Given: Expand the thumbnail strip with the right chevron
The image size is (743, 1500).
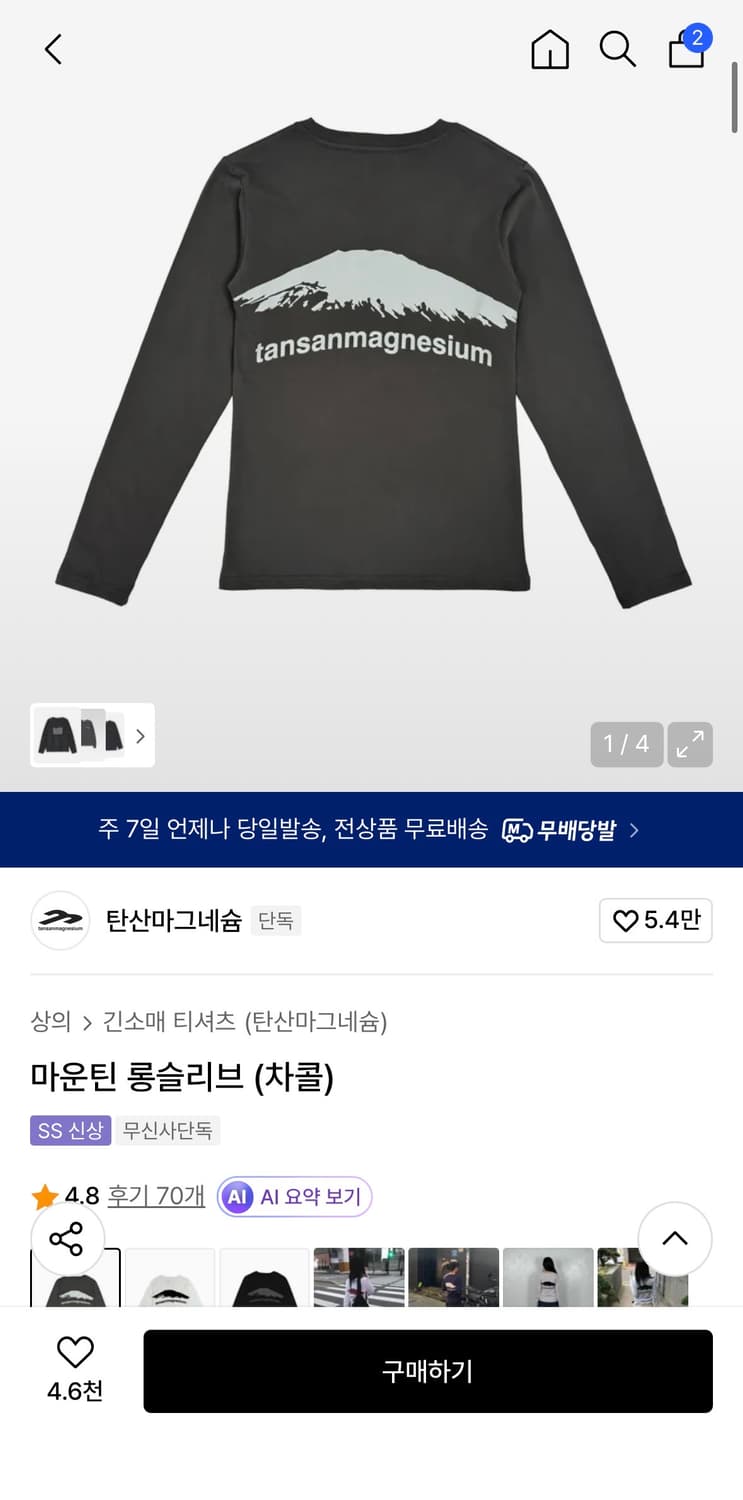Looking at the screenshot, I should point(141,734).
